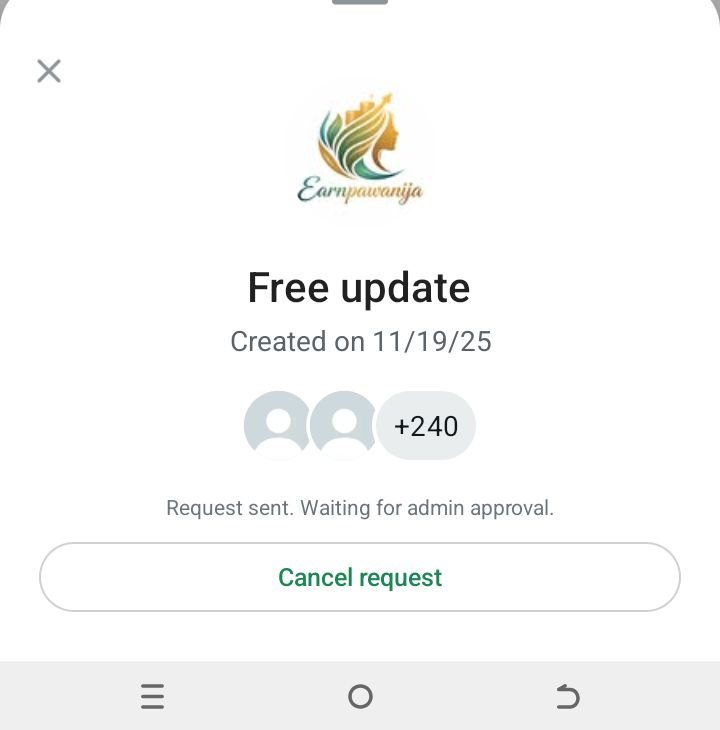
Task: Go to the home screen
Action: 360,696
